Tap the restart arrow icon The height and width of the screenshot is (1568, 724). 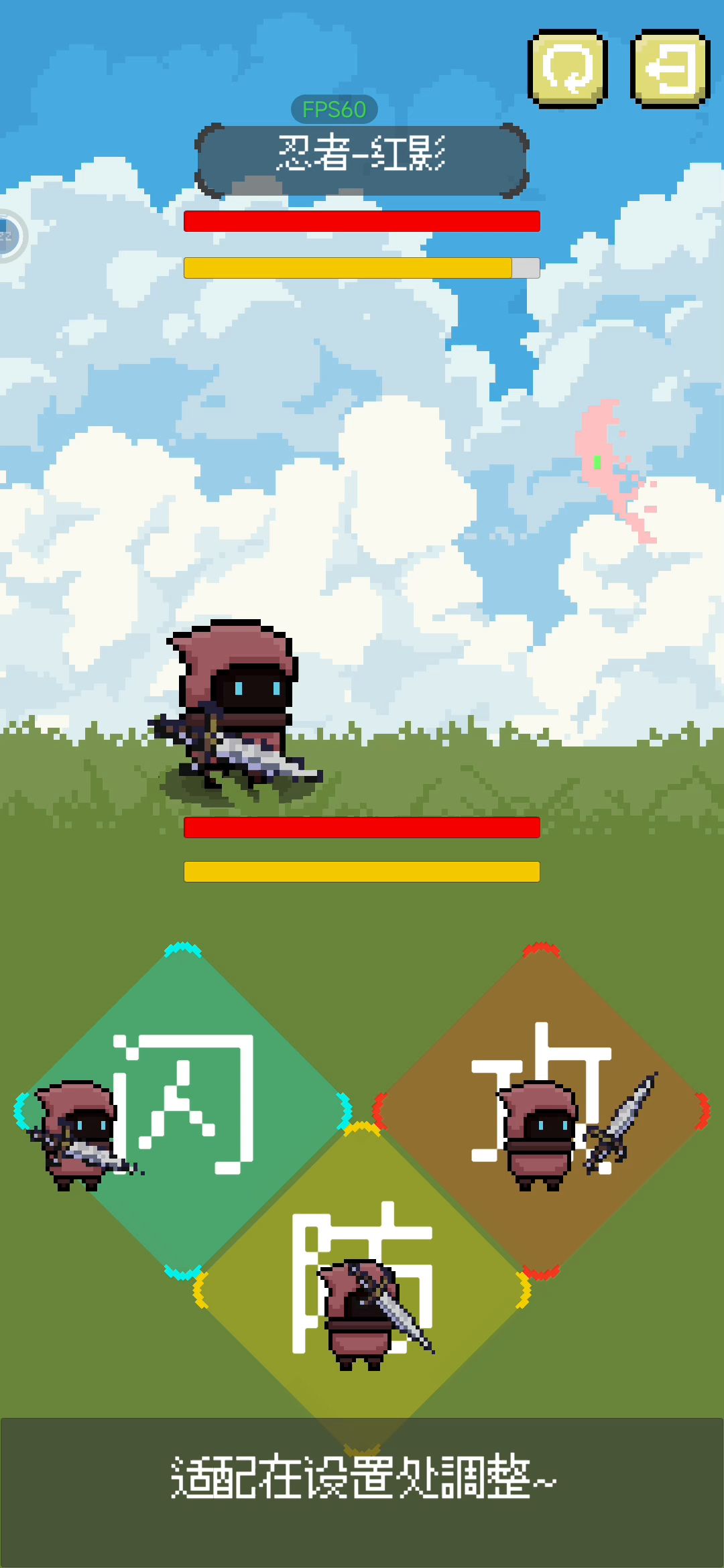568,68
